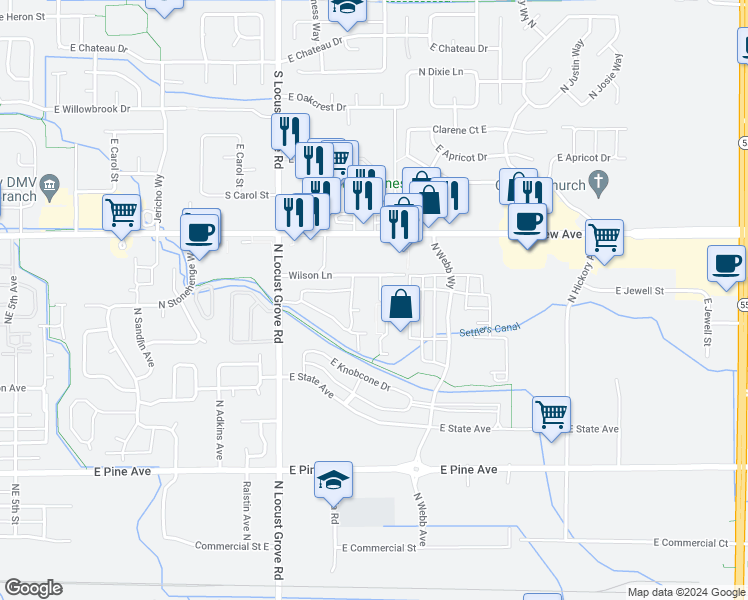This screenshot has width=748, height=600.
Task: Select the school marker on E Pine Ave
Action: pyautogui.click(x=335, y=481)
